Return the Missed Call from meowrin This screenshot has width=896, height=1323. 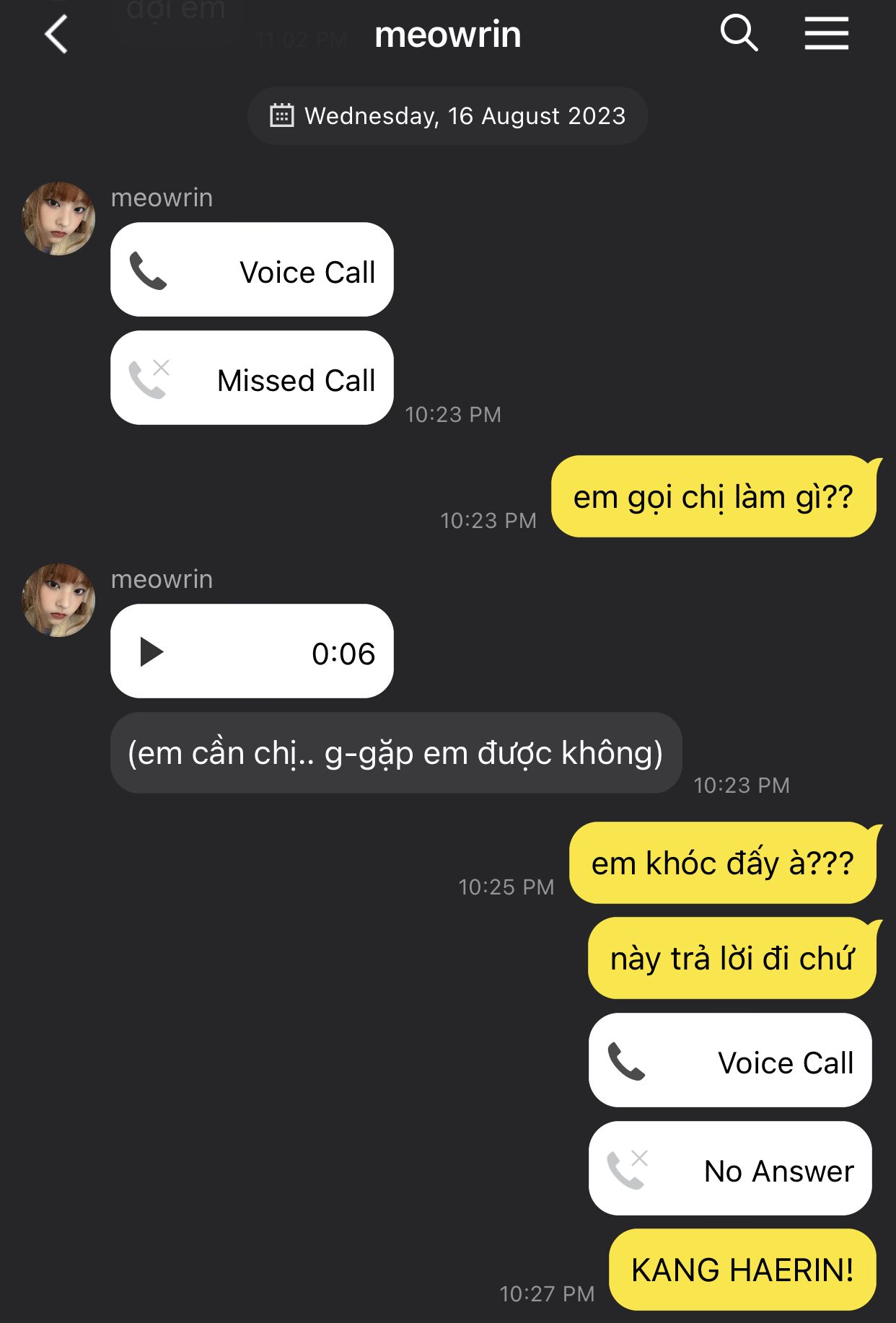point(252,378)
